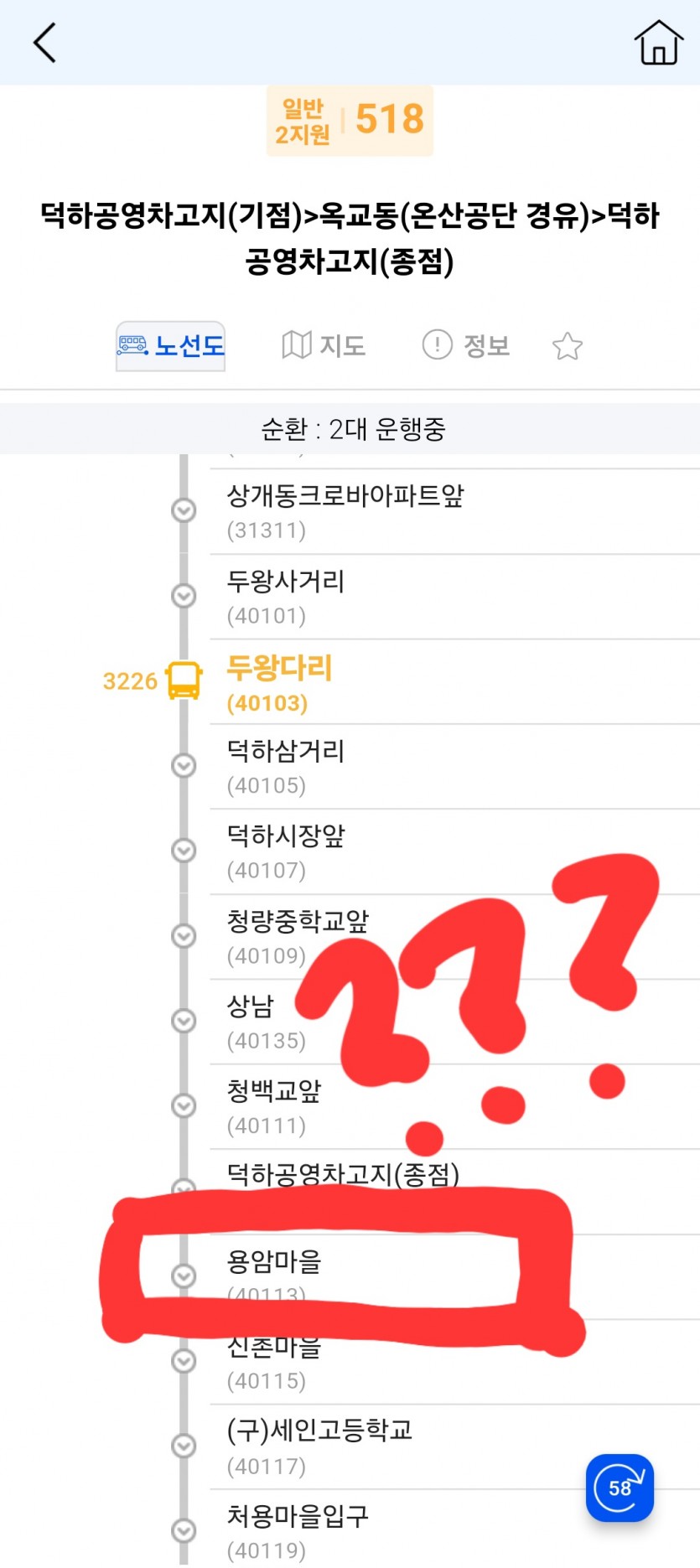Open stop 덕하시장앞 (40107)

tap(286, 851)
